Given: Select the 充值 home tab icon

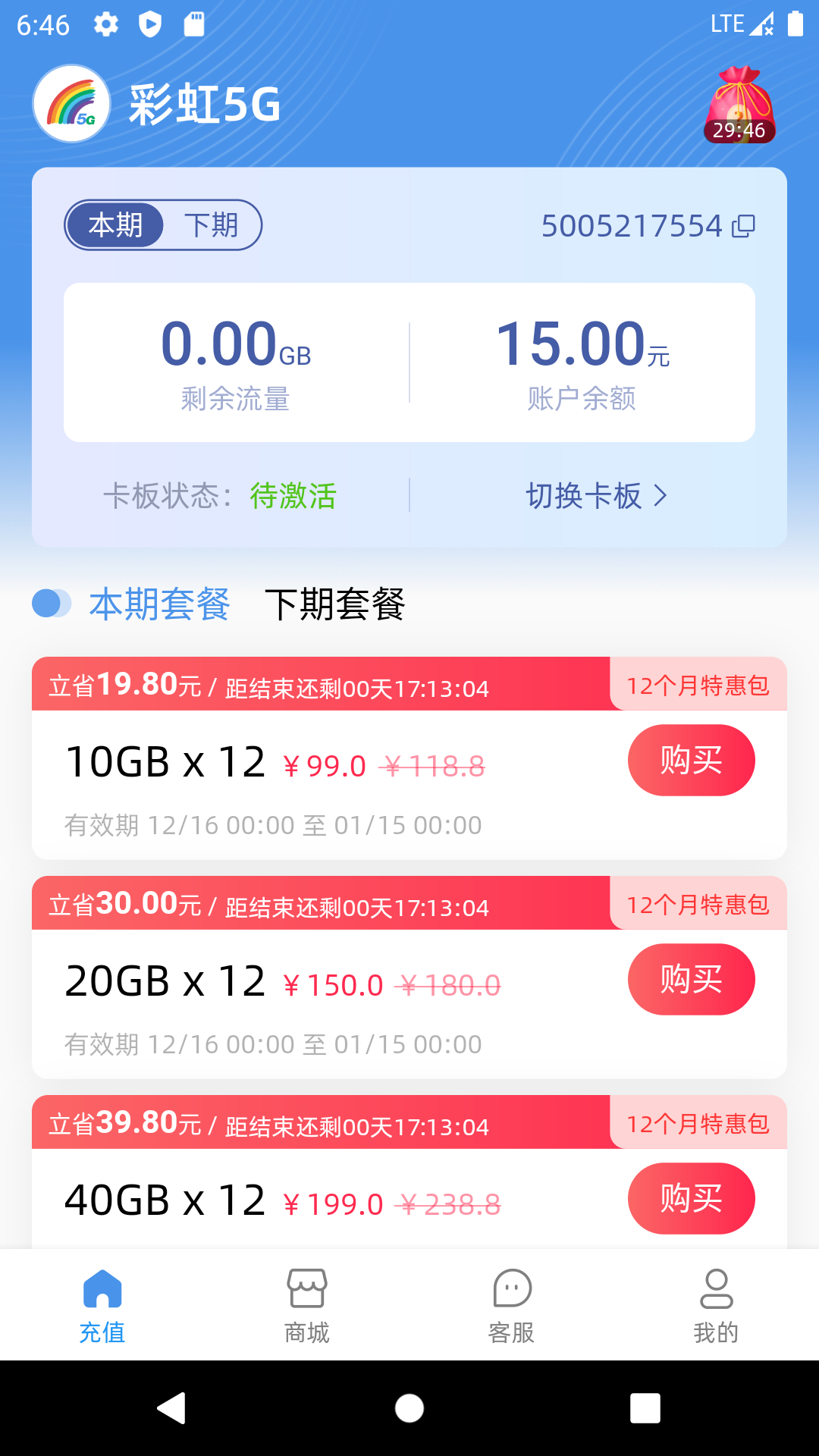Looking at the screenshot, I should (102, 1288).
